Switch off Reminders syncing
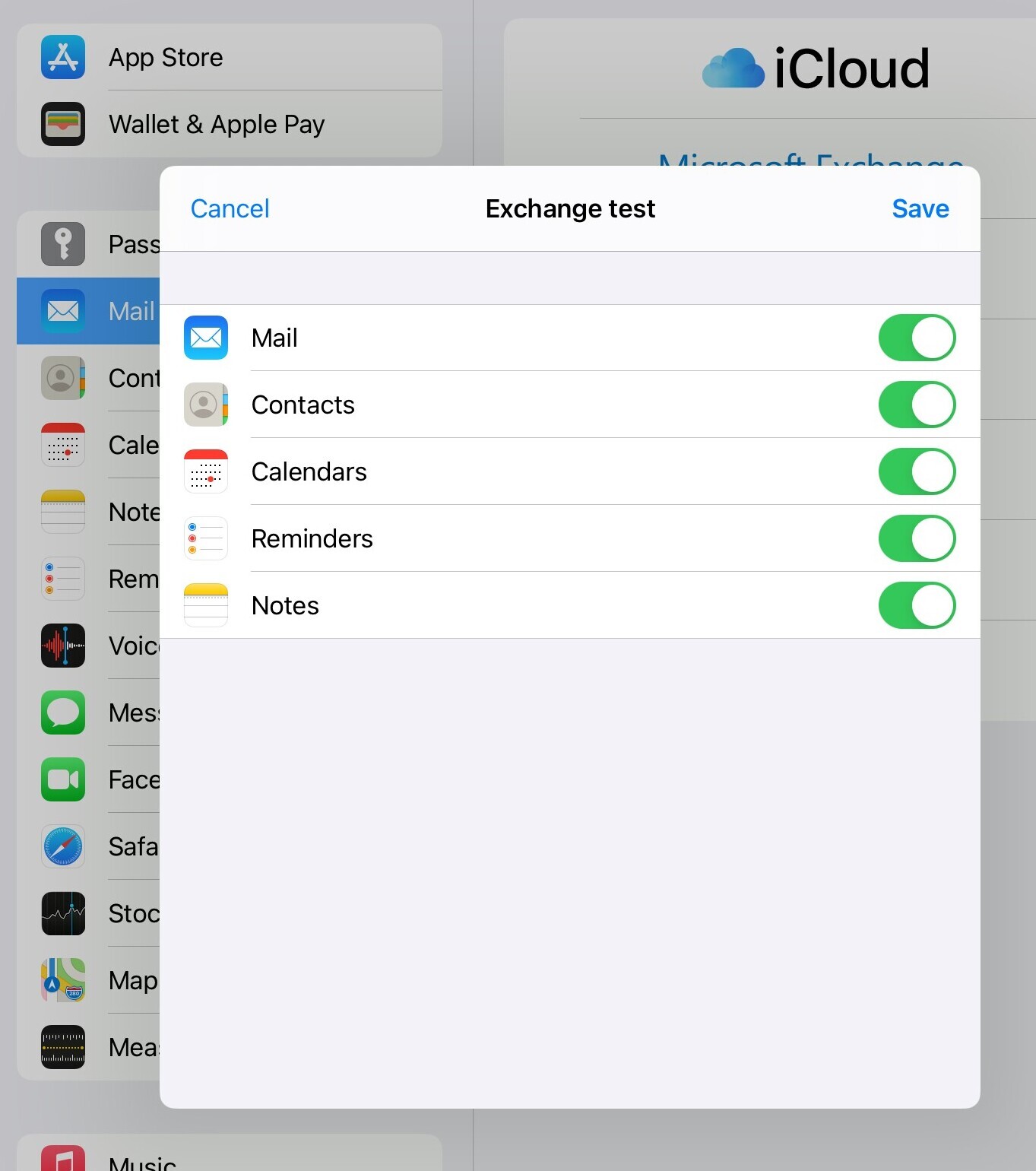Image resolution: width=1036 pixels, height=1171 pixels. (917, 538)
